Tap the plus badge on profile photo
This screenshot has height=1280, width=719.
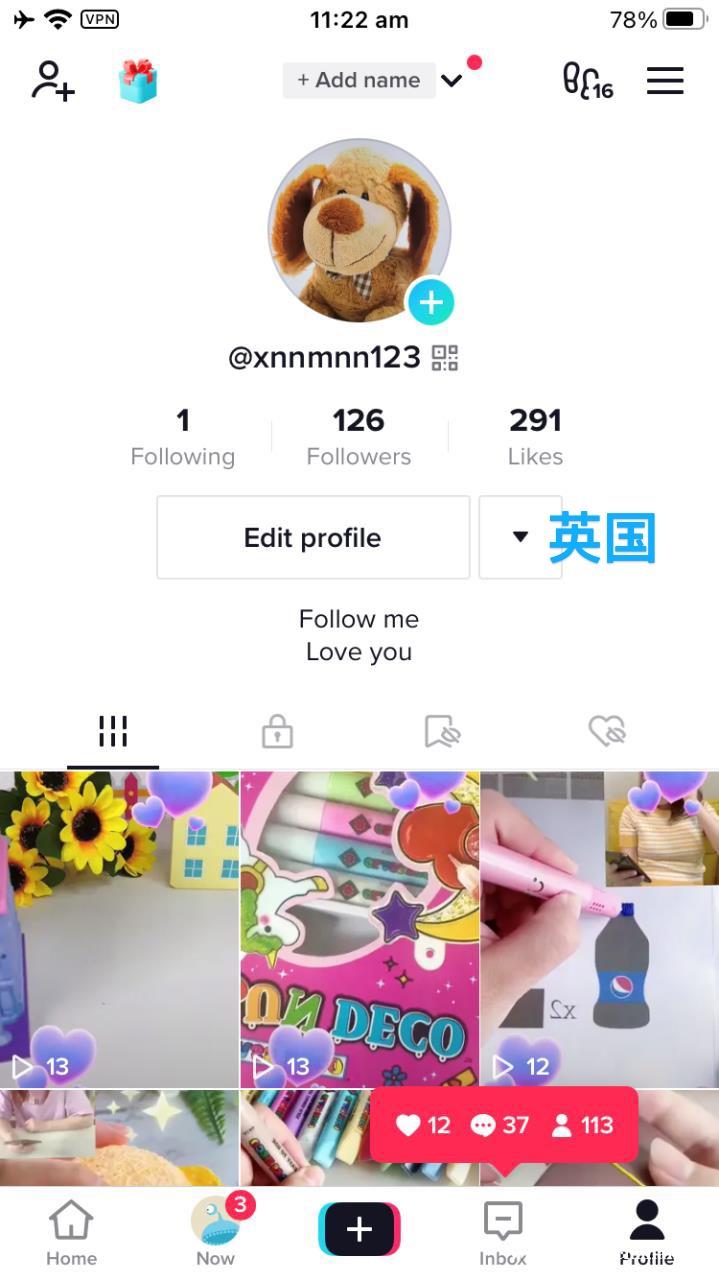431,302
